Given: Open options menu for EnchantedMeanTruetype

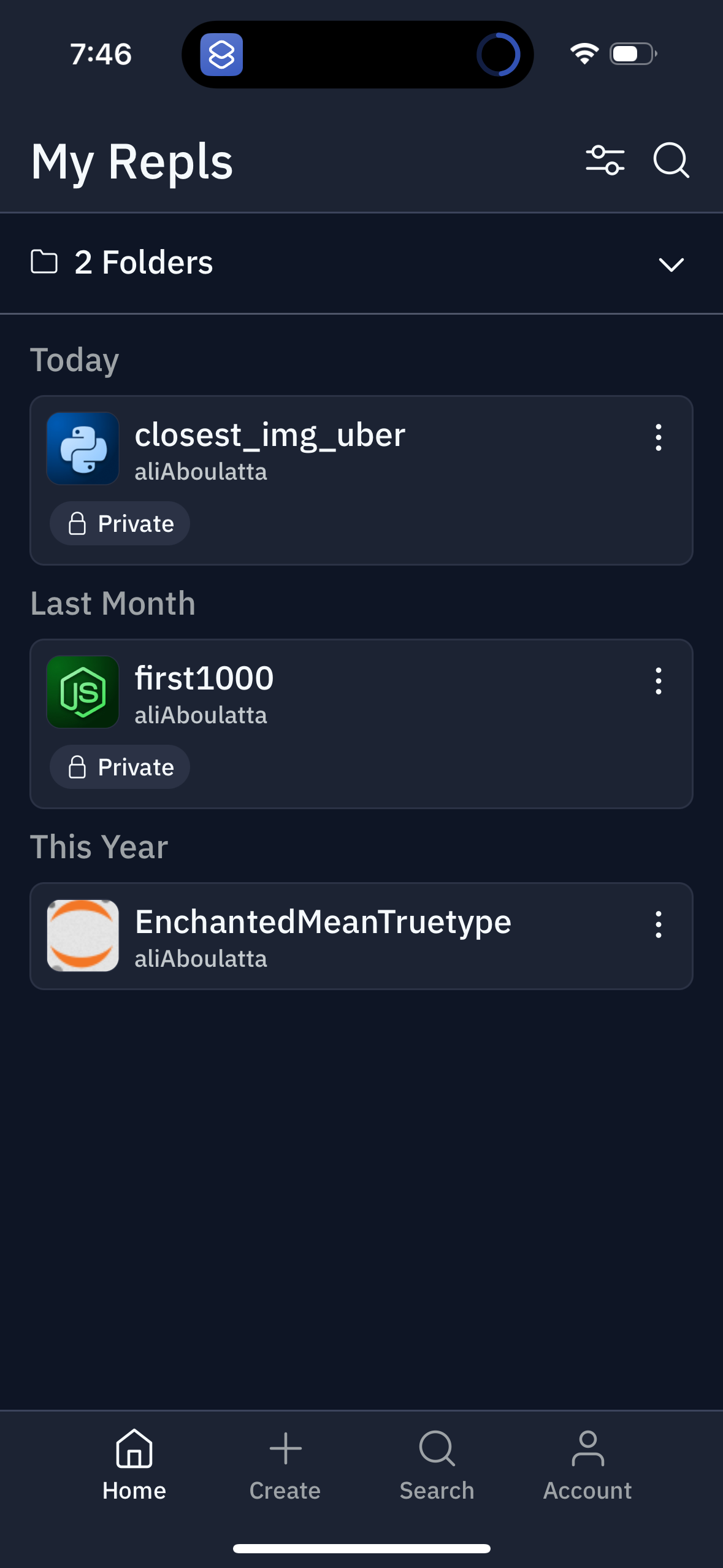Looking at the screenshot, I should [658, 924].
